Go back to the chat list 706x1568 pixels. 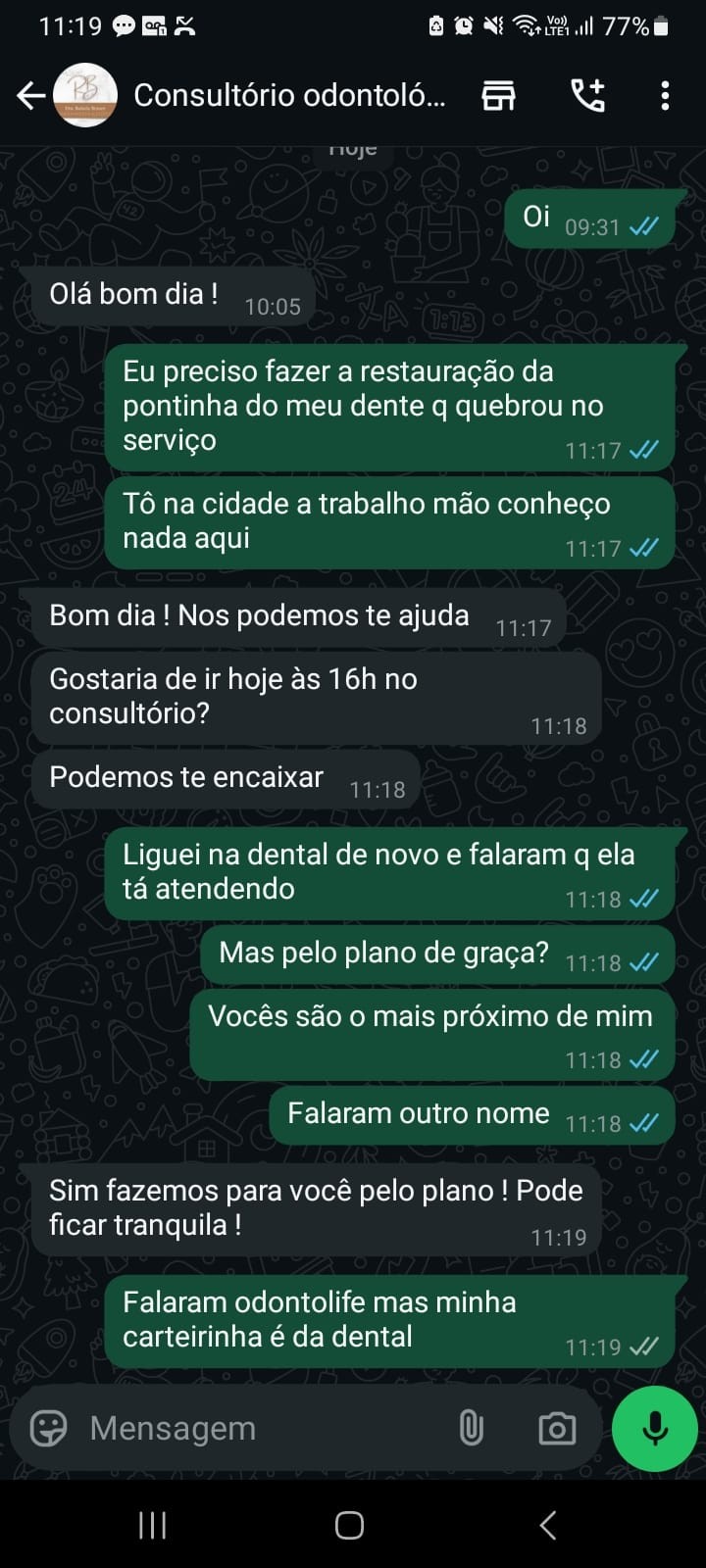(x=31, y=95)
